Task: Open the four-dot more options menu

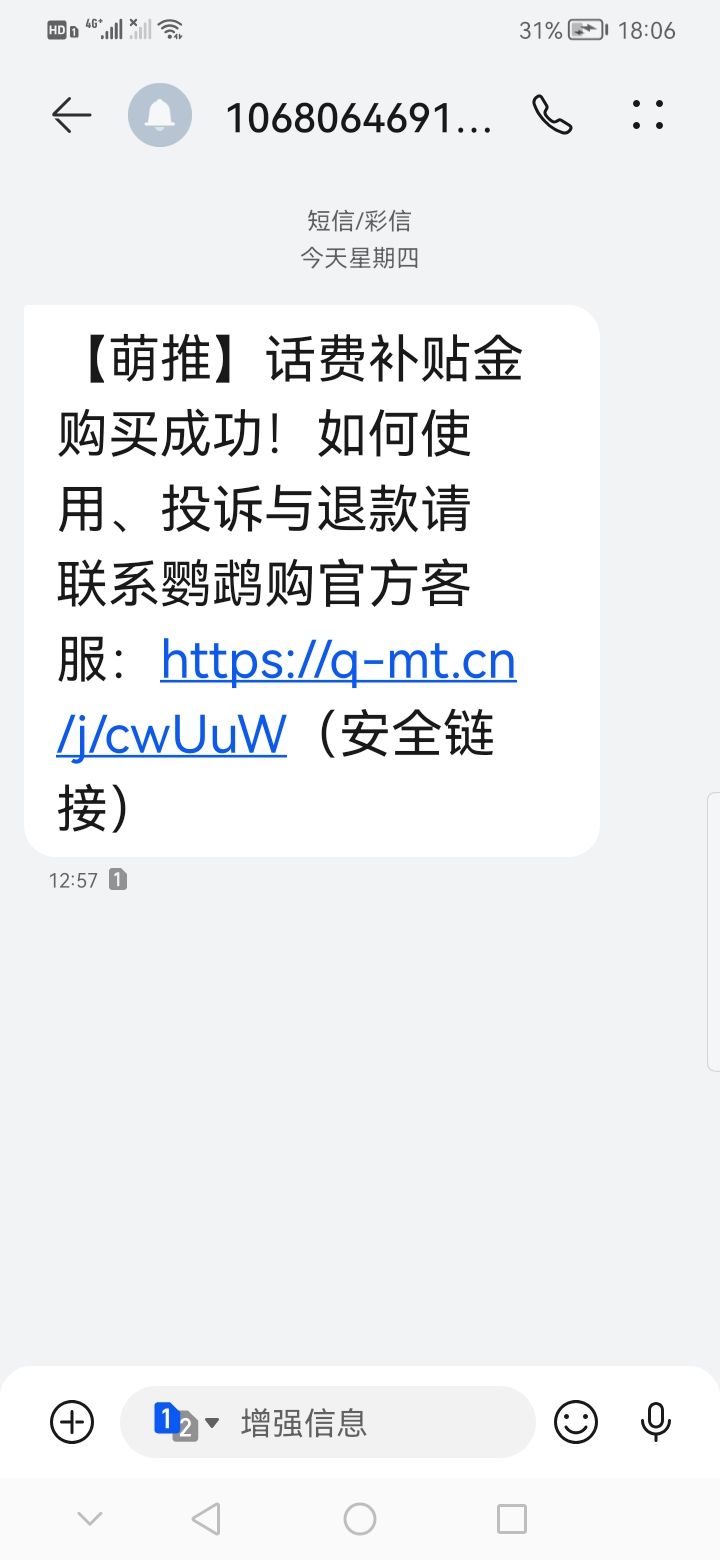Action: (648, 116)
